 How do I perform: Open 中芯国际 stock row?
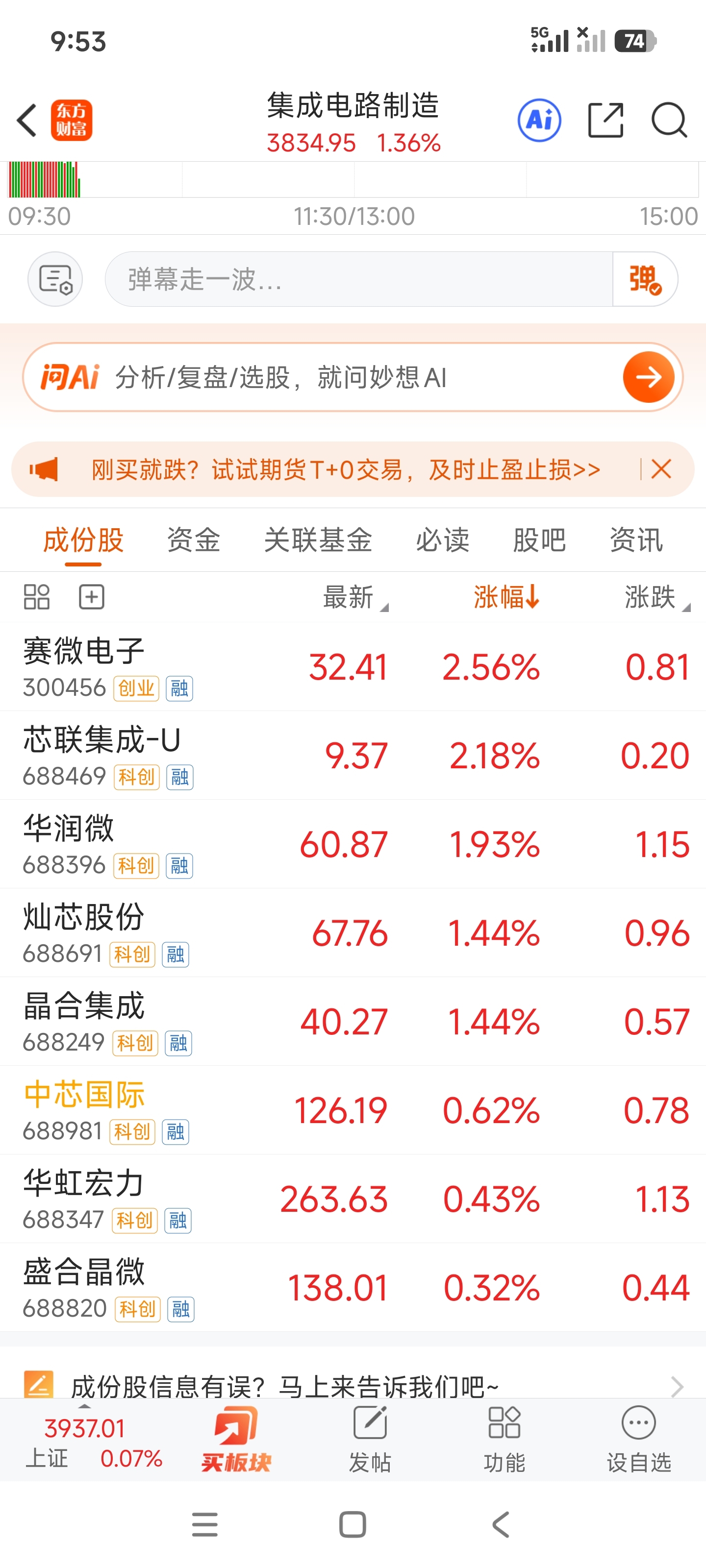353,1110
